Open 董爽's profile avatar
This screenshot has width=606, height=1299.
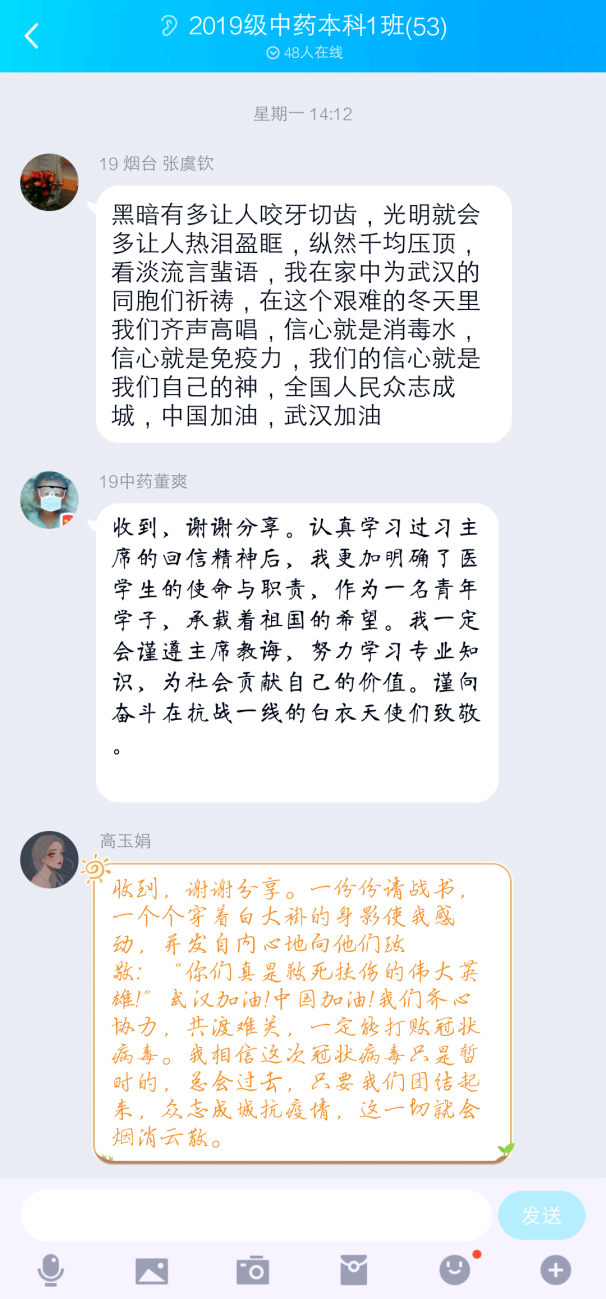pos(49,499)
